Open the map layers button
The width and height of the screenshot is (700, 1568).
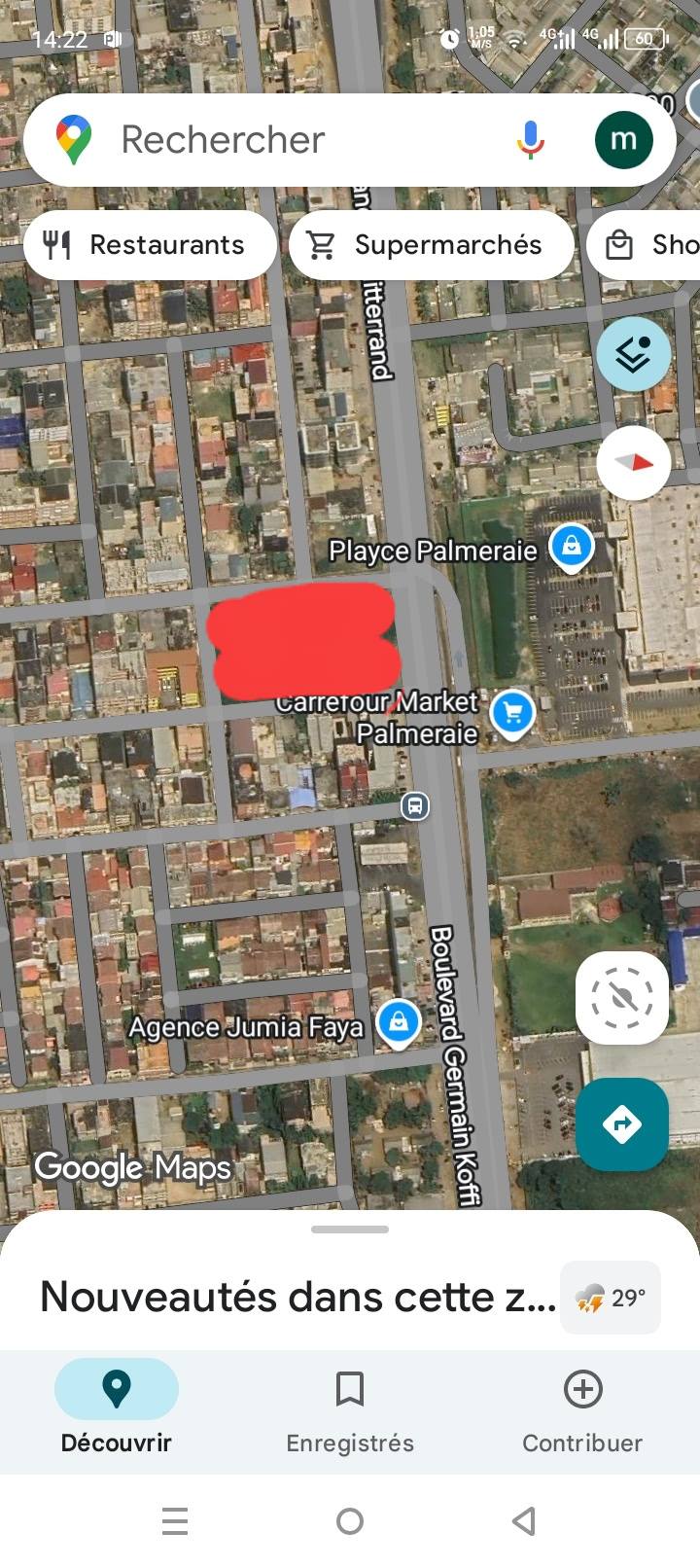click(x=633, y=355)
